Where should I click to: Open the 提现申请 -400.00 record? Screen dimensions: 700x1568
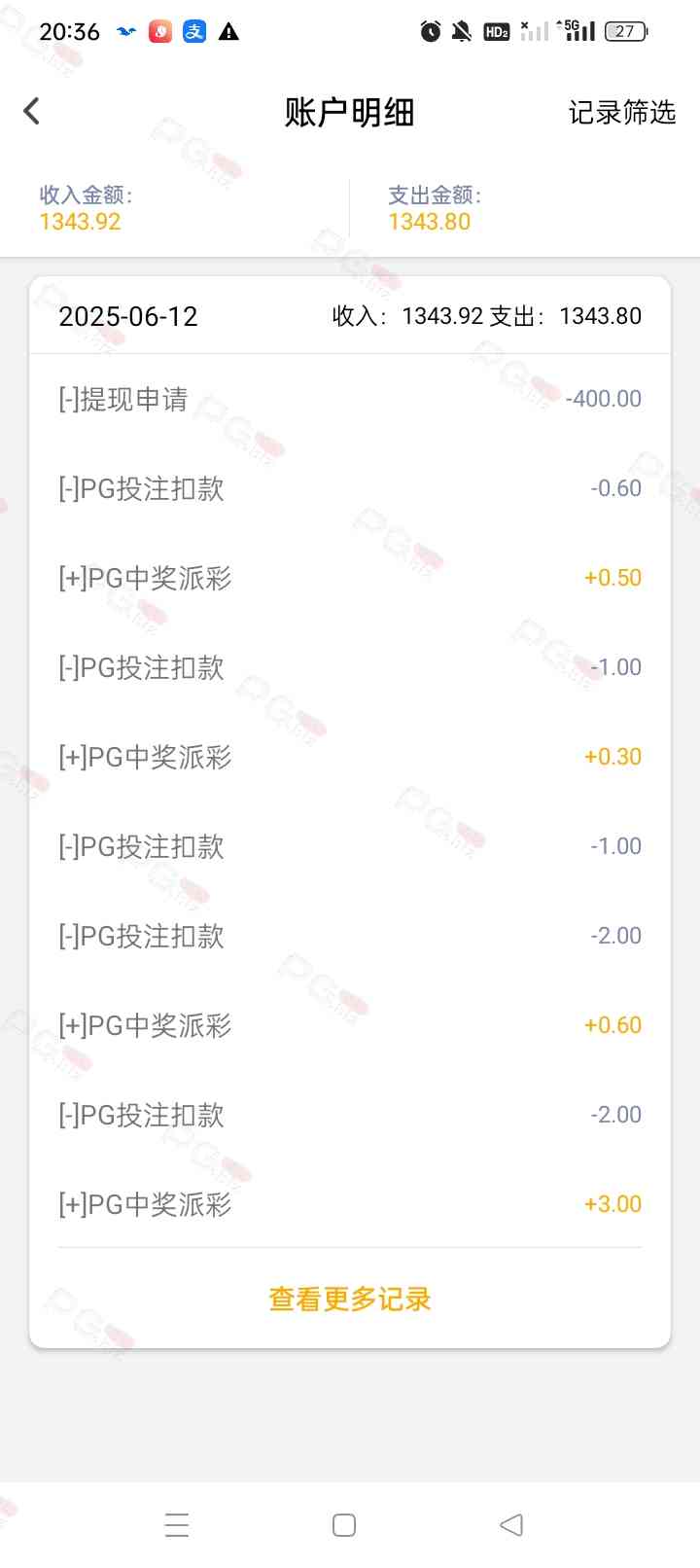[x=350, y=399]
